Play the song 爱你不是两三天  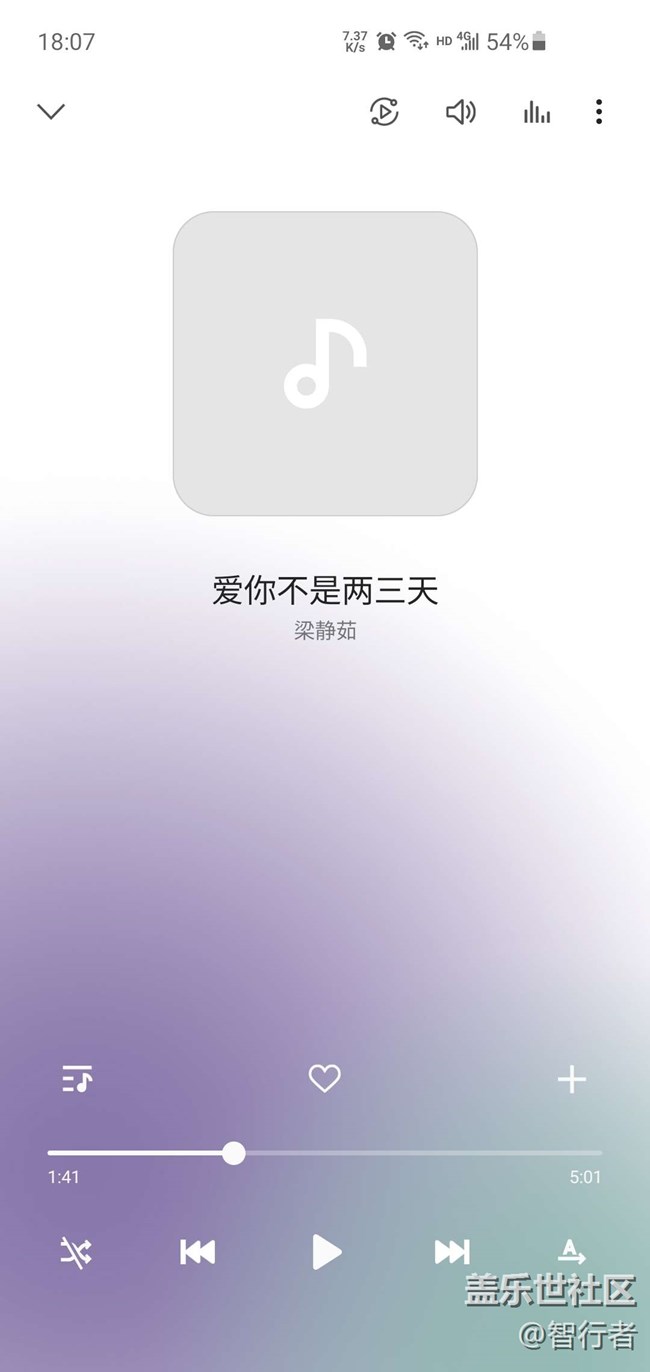[x=326, y=1251]
